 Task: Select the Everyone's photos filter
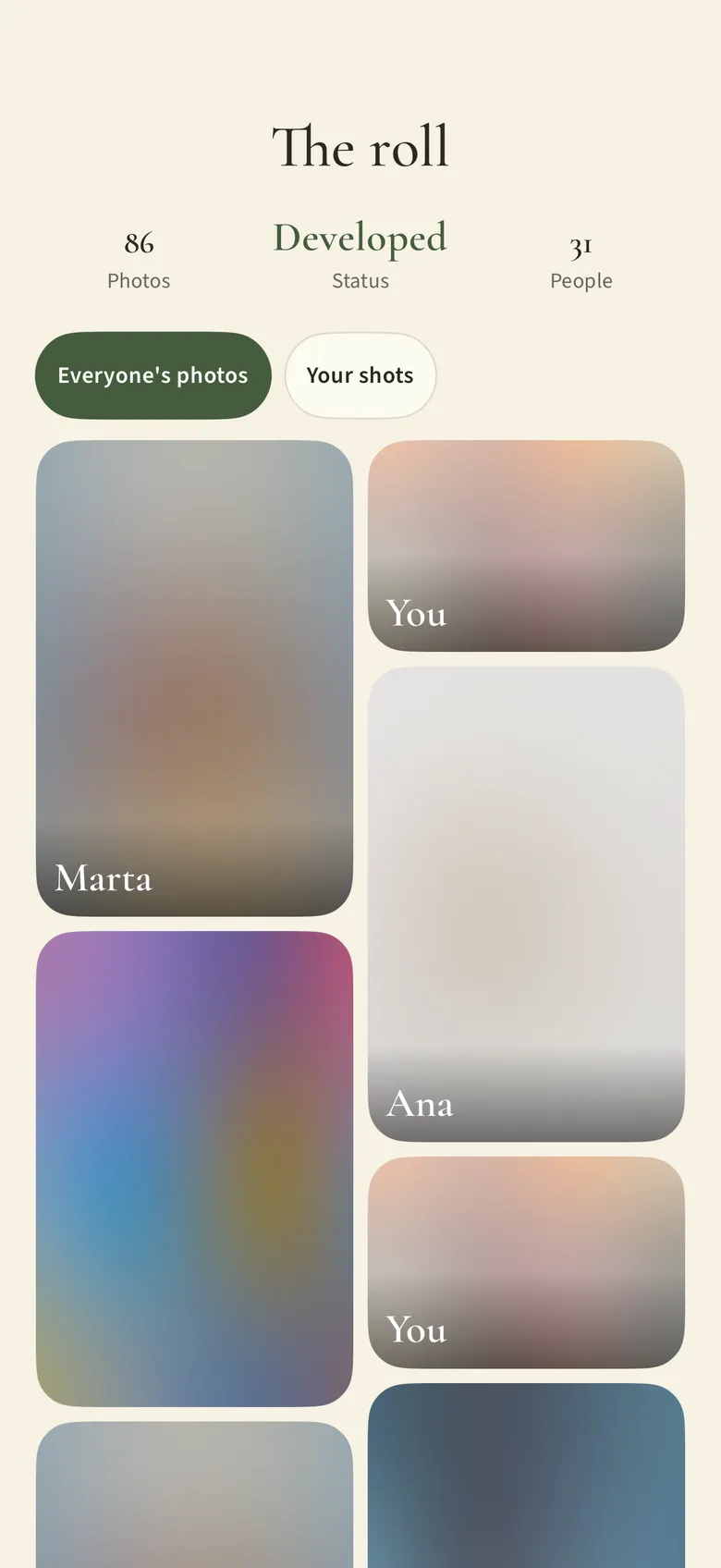tap(153, 375)
